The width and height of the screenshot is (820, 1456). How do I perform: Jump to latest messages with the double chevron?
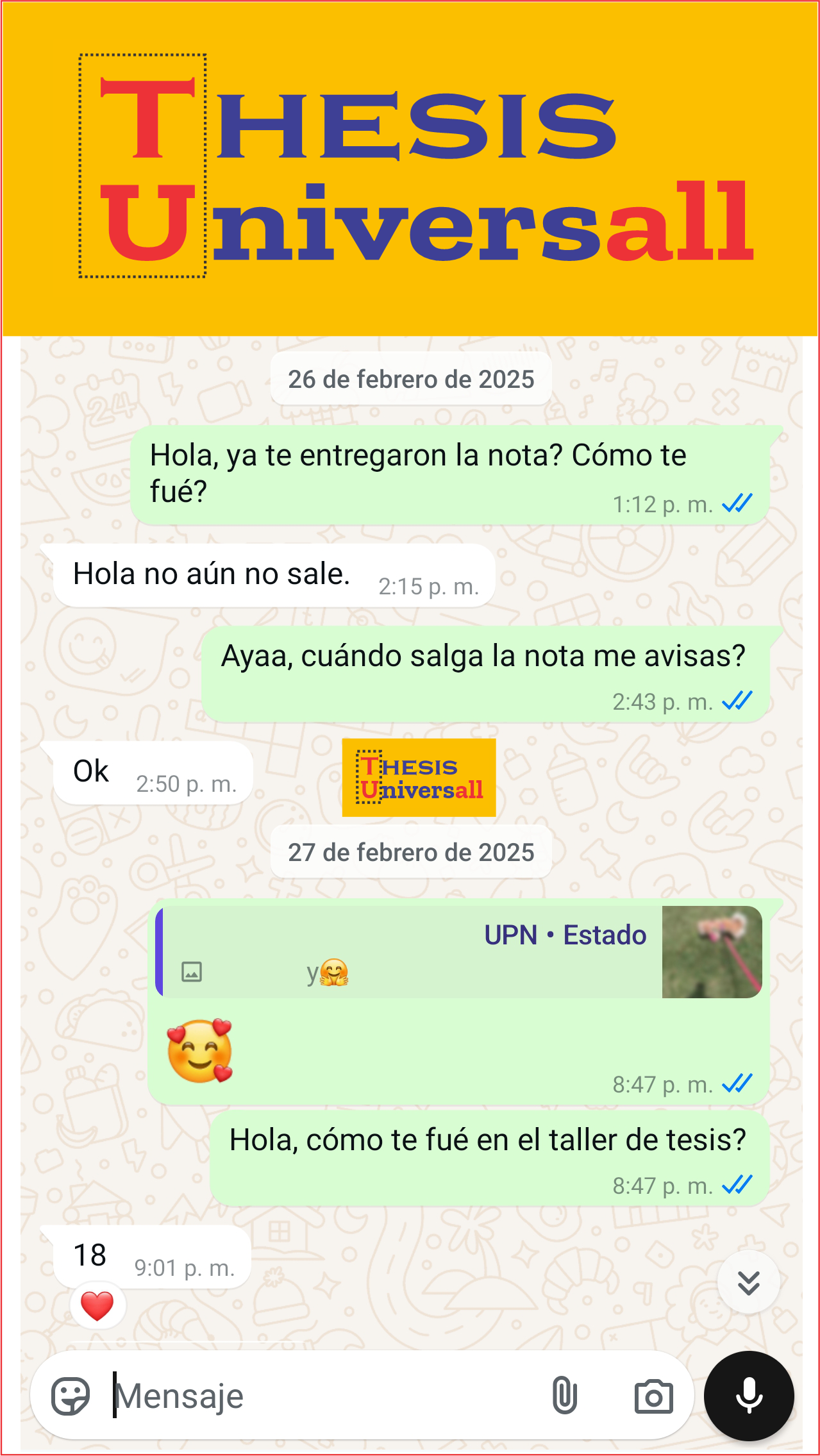coord(748,1282)
